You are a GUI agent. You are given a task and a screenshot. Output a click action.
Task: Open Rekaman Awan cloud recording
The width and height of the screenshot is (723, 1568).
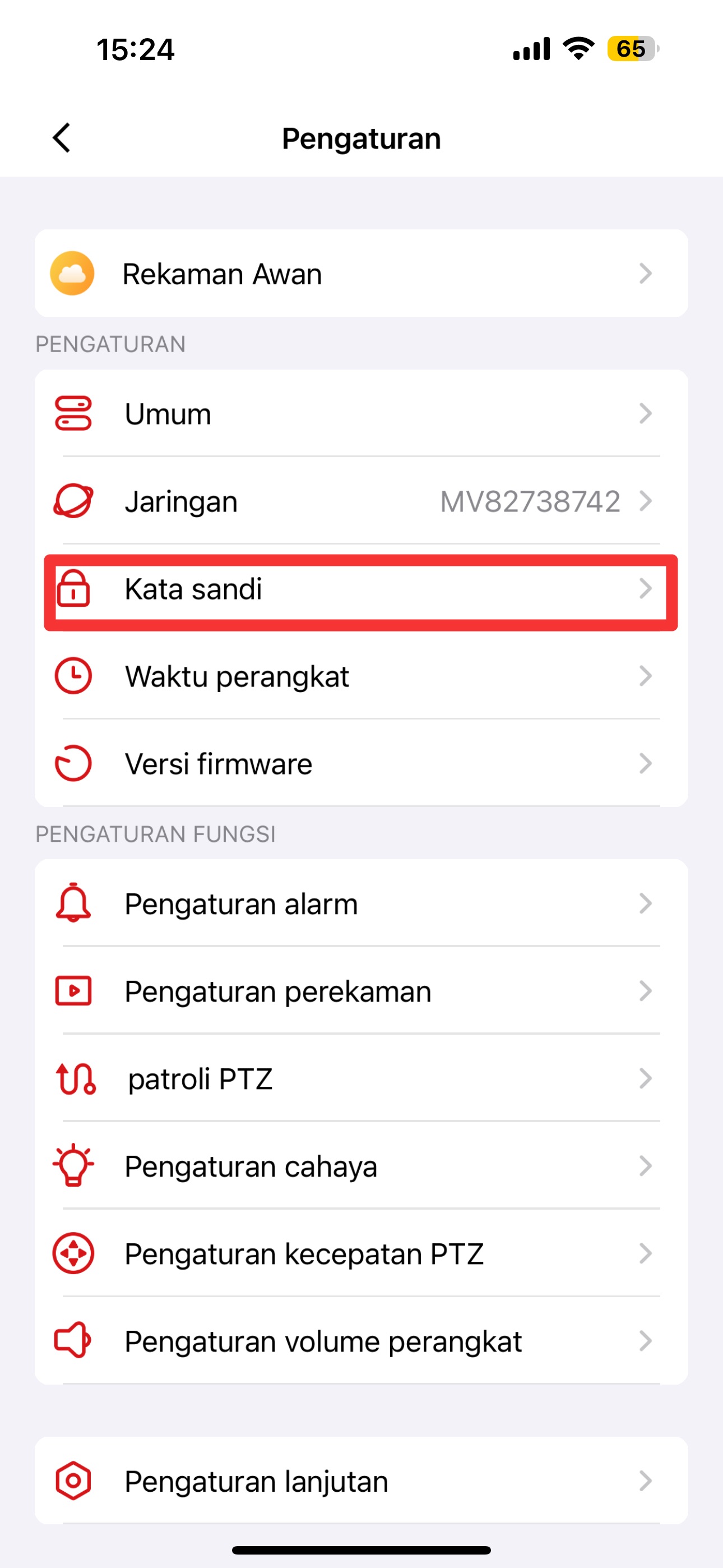click(x=361, y=273)
